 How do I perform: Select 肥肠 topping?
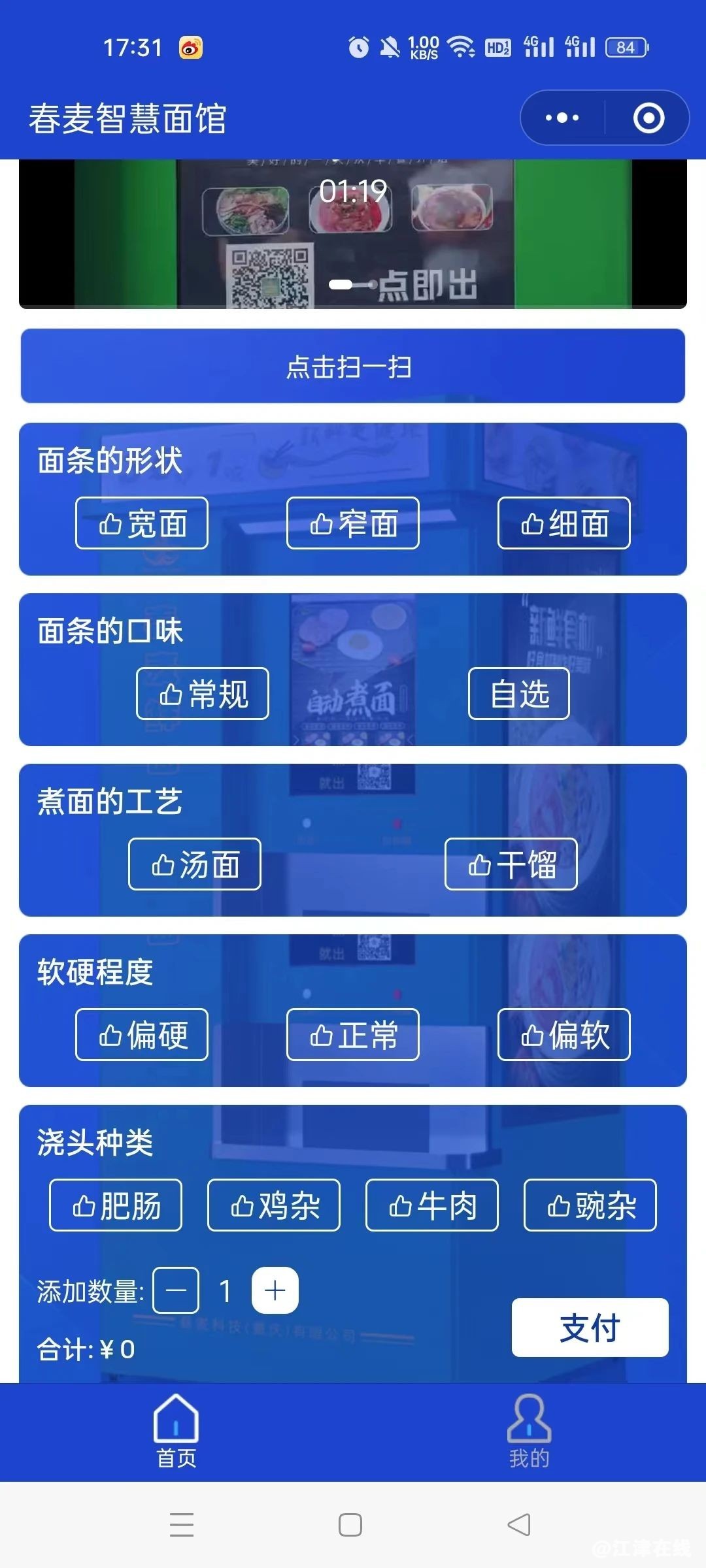coord(116,1205)
